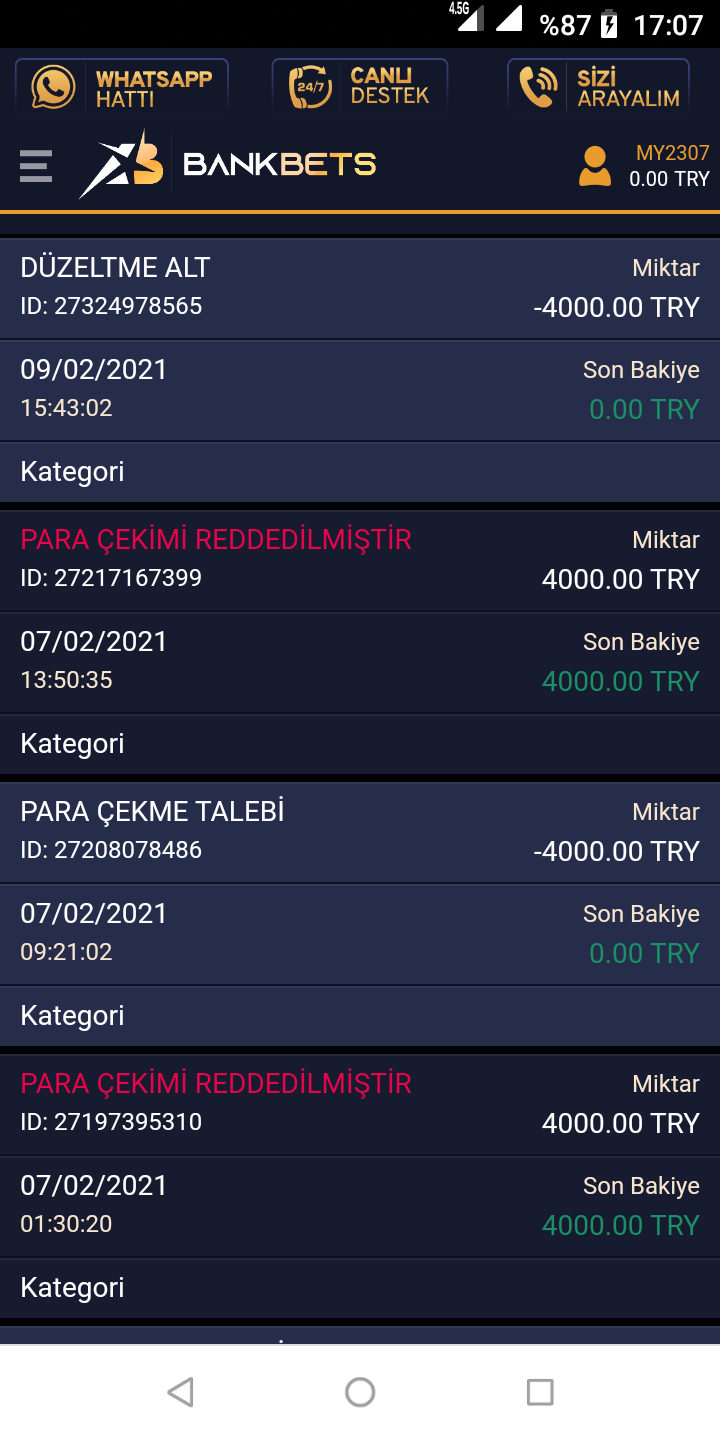Tap the system home button
The width and height of the screenshot is (720, 1440).
[360, 1392]
